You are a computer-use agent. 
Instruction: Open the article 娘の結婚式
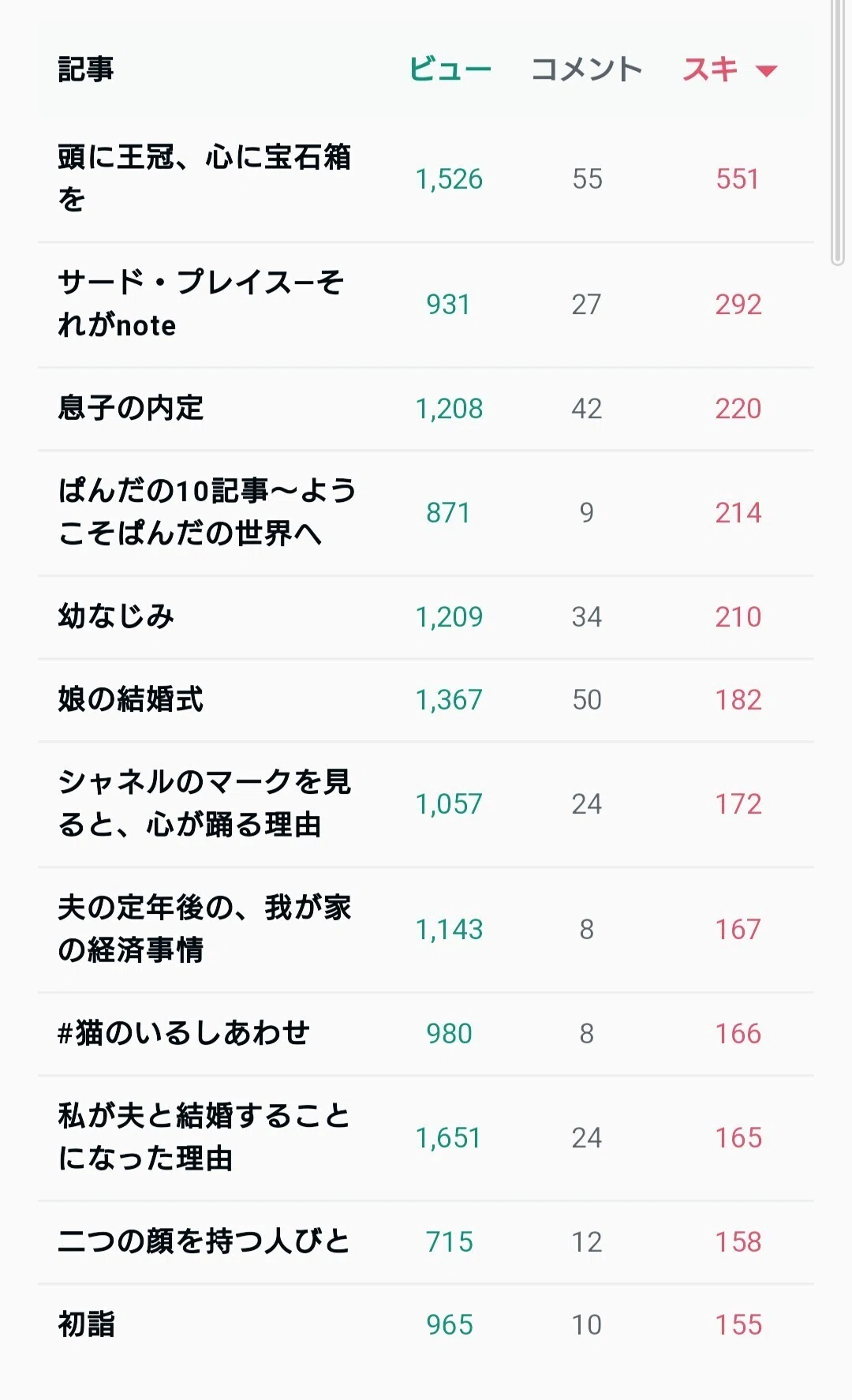(x=131, y=699)
